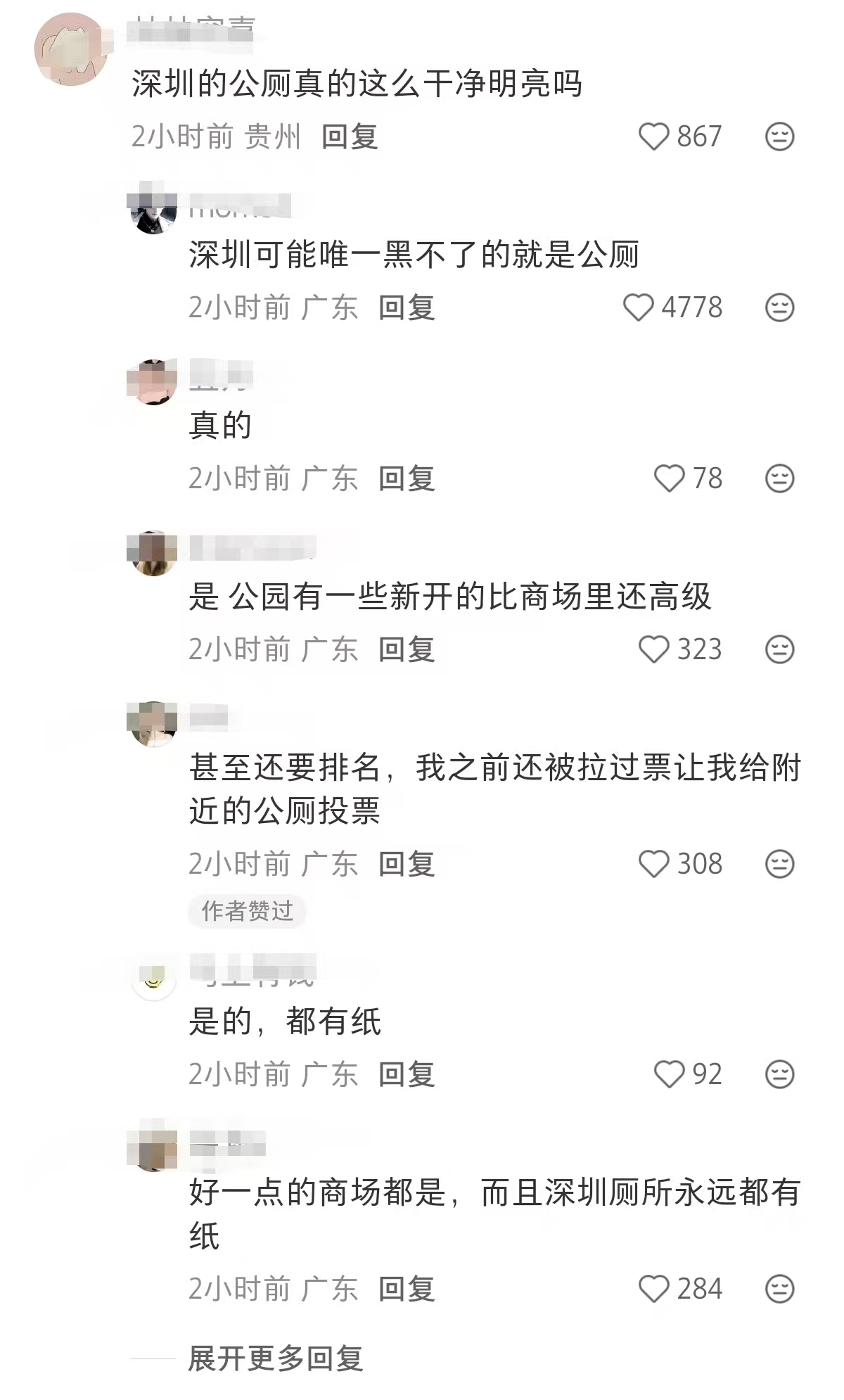Reply to the comment 好一点的商场都是
The image size is (844, 1400).
(407, 1289)
